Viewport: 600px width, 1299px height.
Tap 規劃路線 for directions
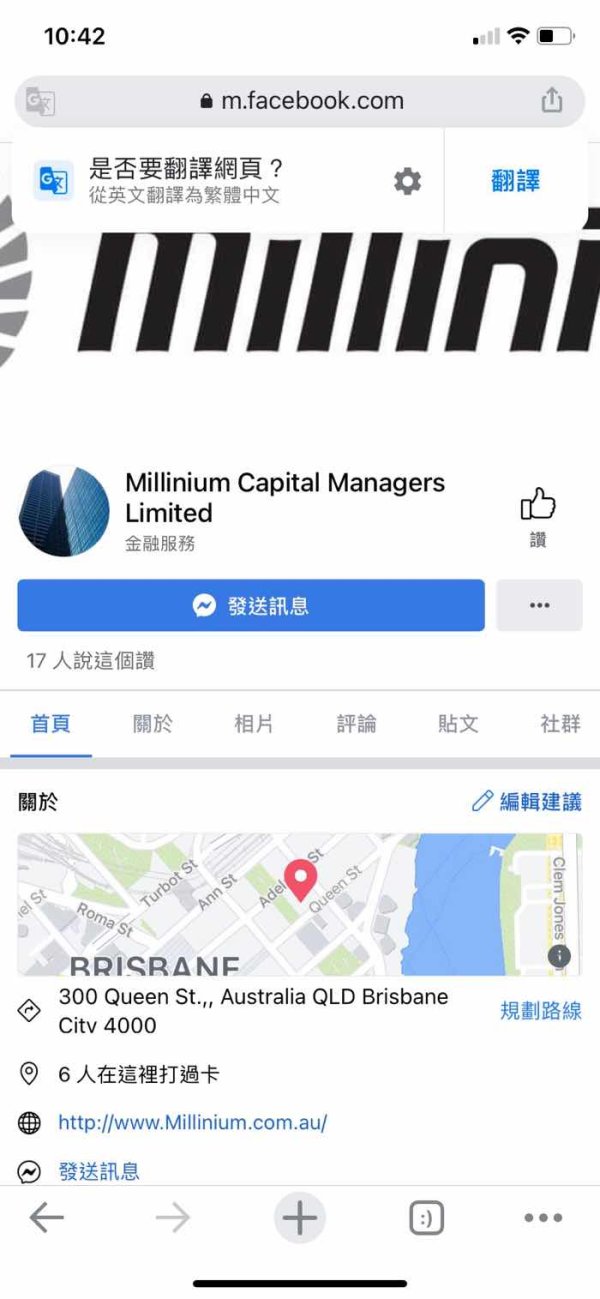[541, 1010]
